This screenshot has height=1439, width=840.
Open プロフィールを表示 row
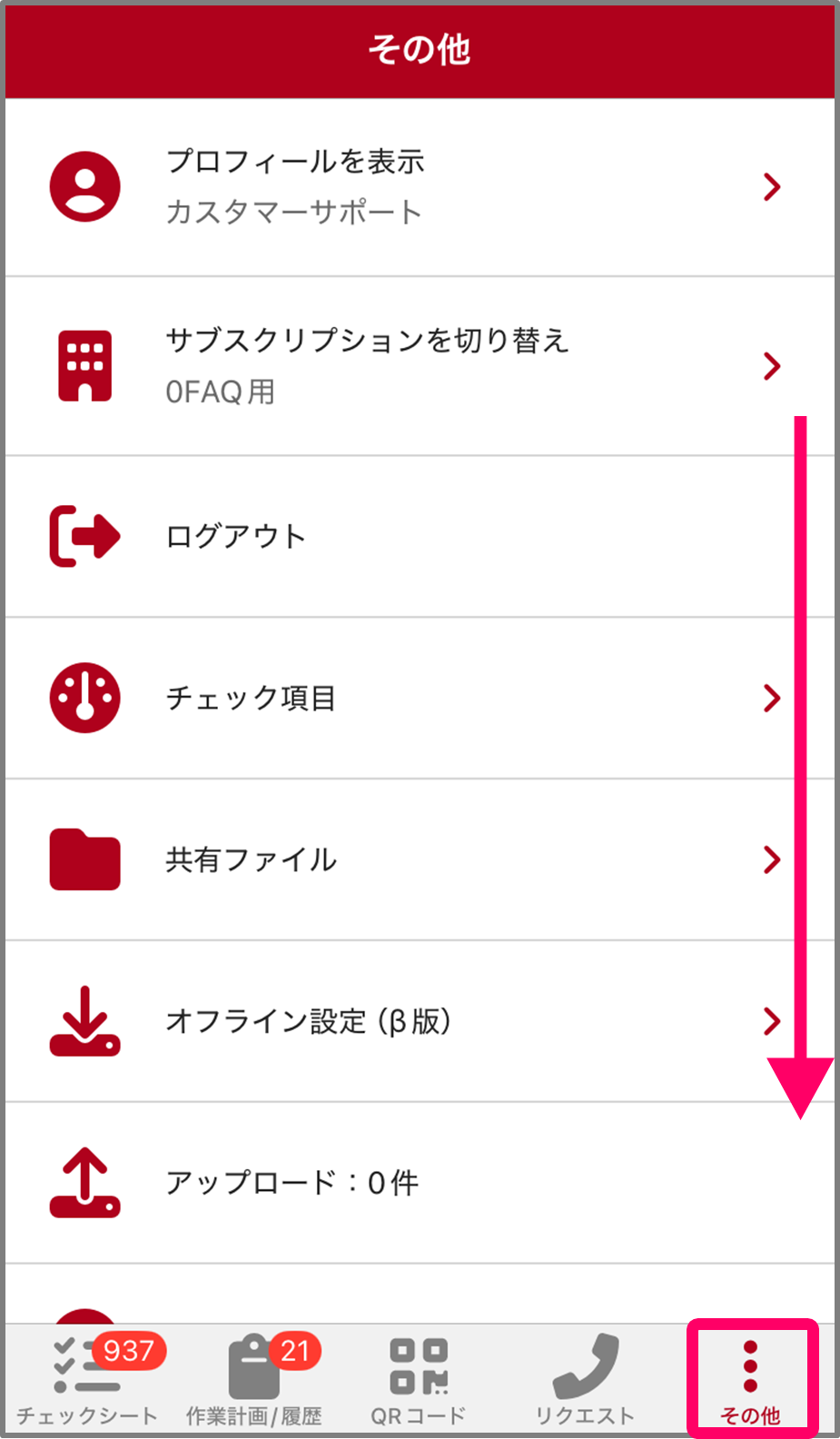[x=418, y=187]
